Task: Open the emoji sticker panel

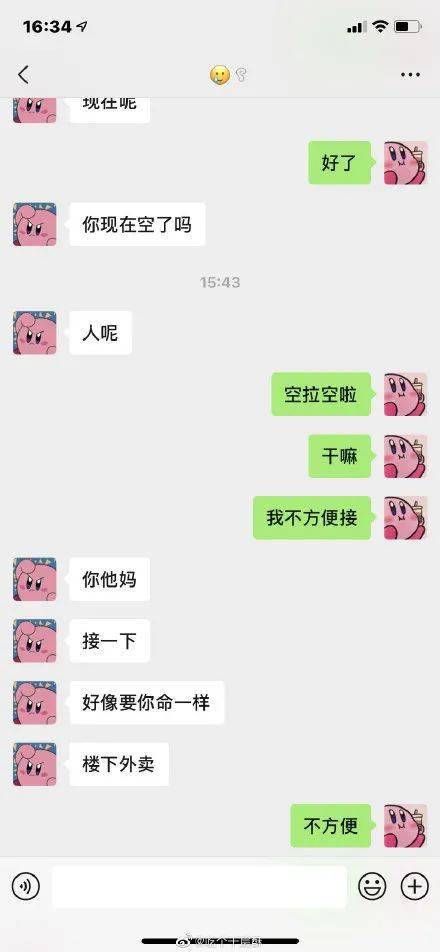Action: [x=372, y=887]
